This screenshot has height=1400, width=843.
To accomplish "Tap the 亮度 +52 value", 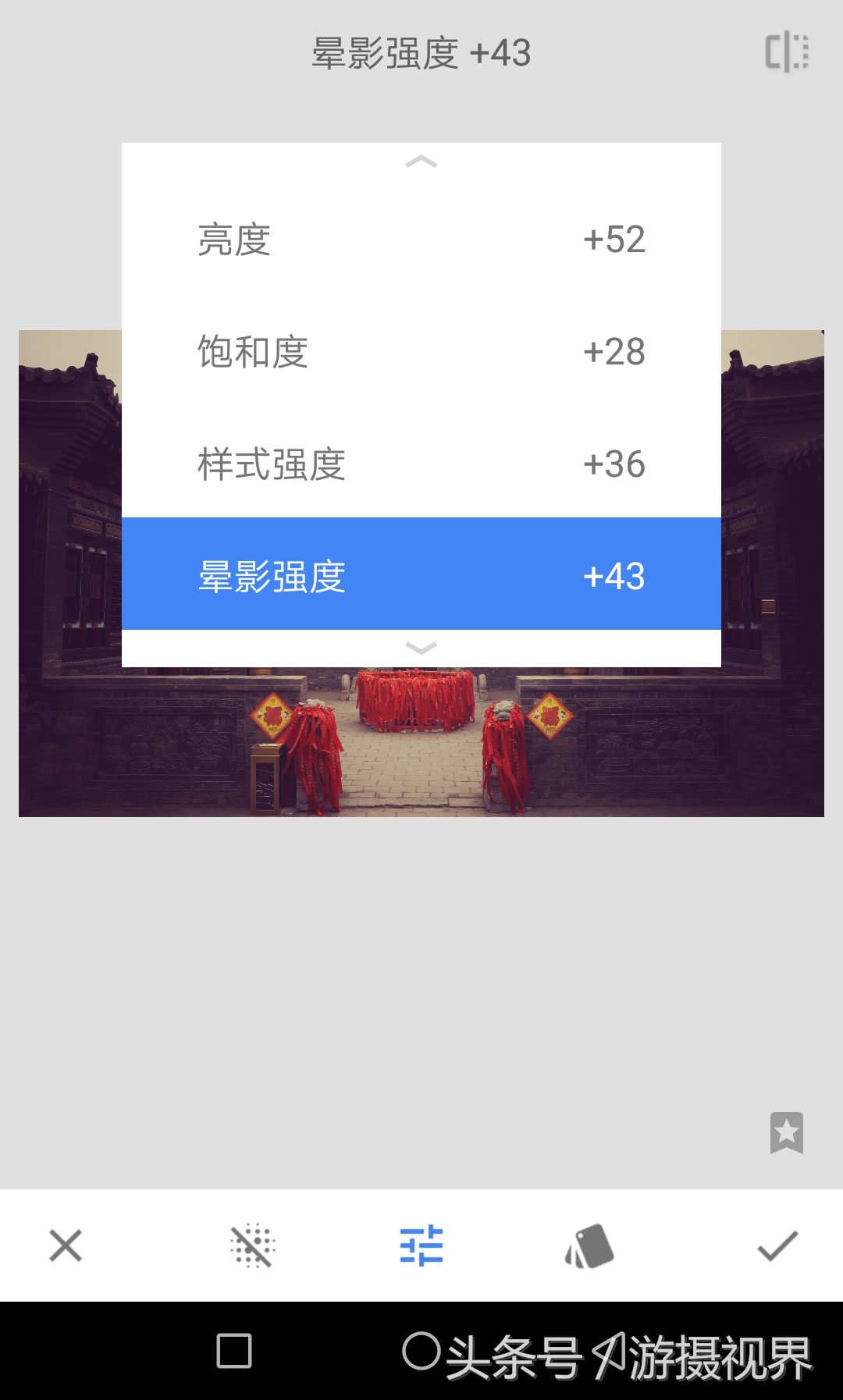I will pyautogui.click(x=616, y=240).
